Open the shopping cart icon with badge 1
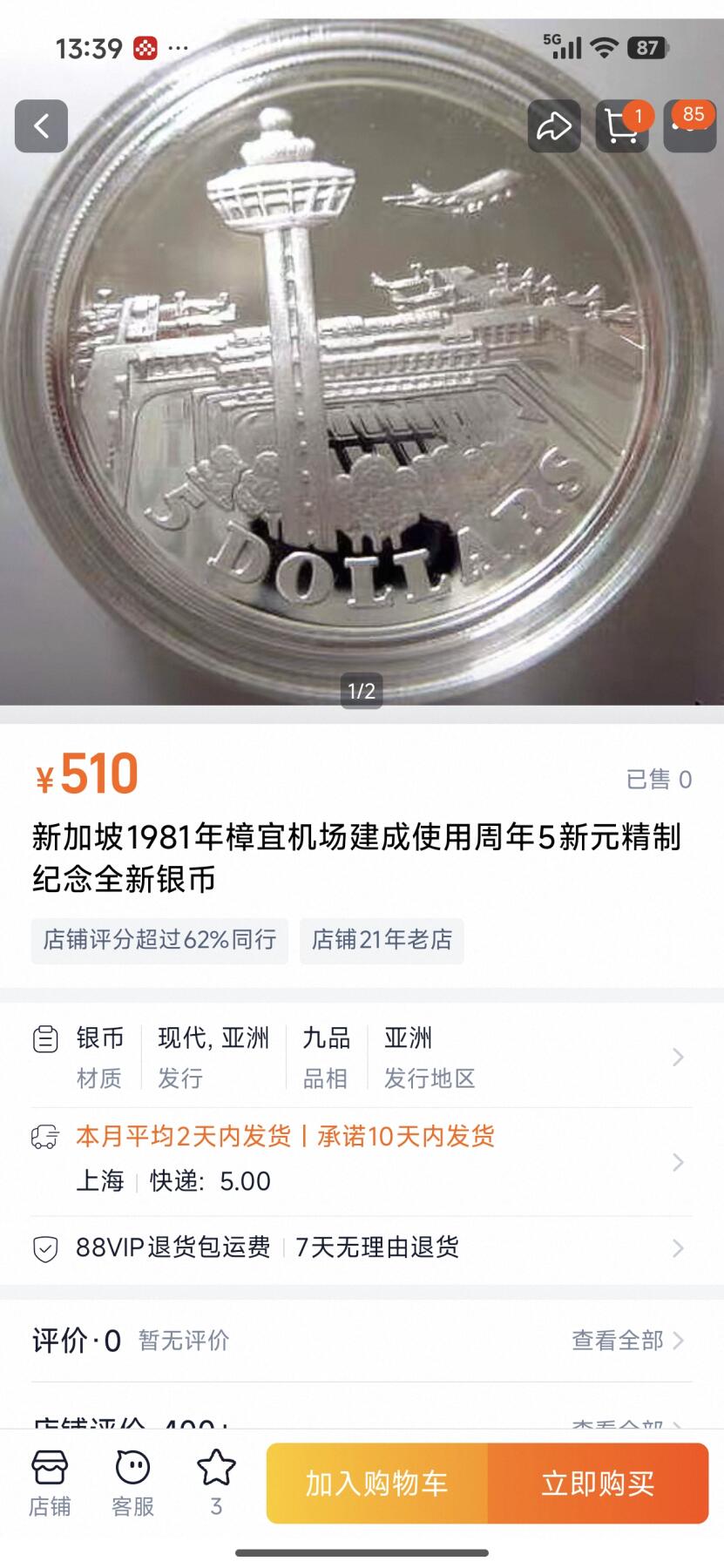 [621, 126]
